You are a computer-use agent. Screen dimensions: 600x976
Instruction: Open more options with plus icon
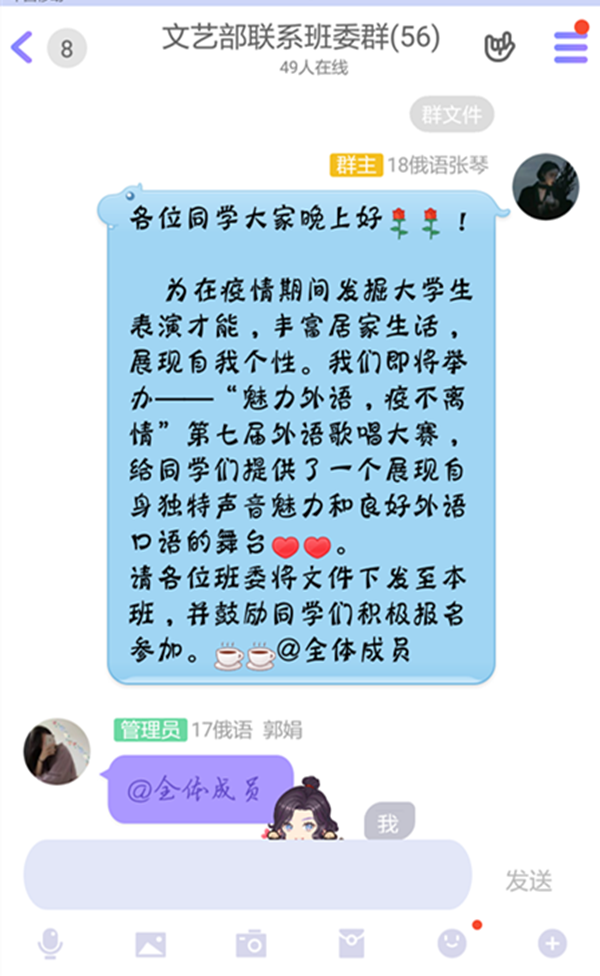(x=552, y=942)
